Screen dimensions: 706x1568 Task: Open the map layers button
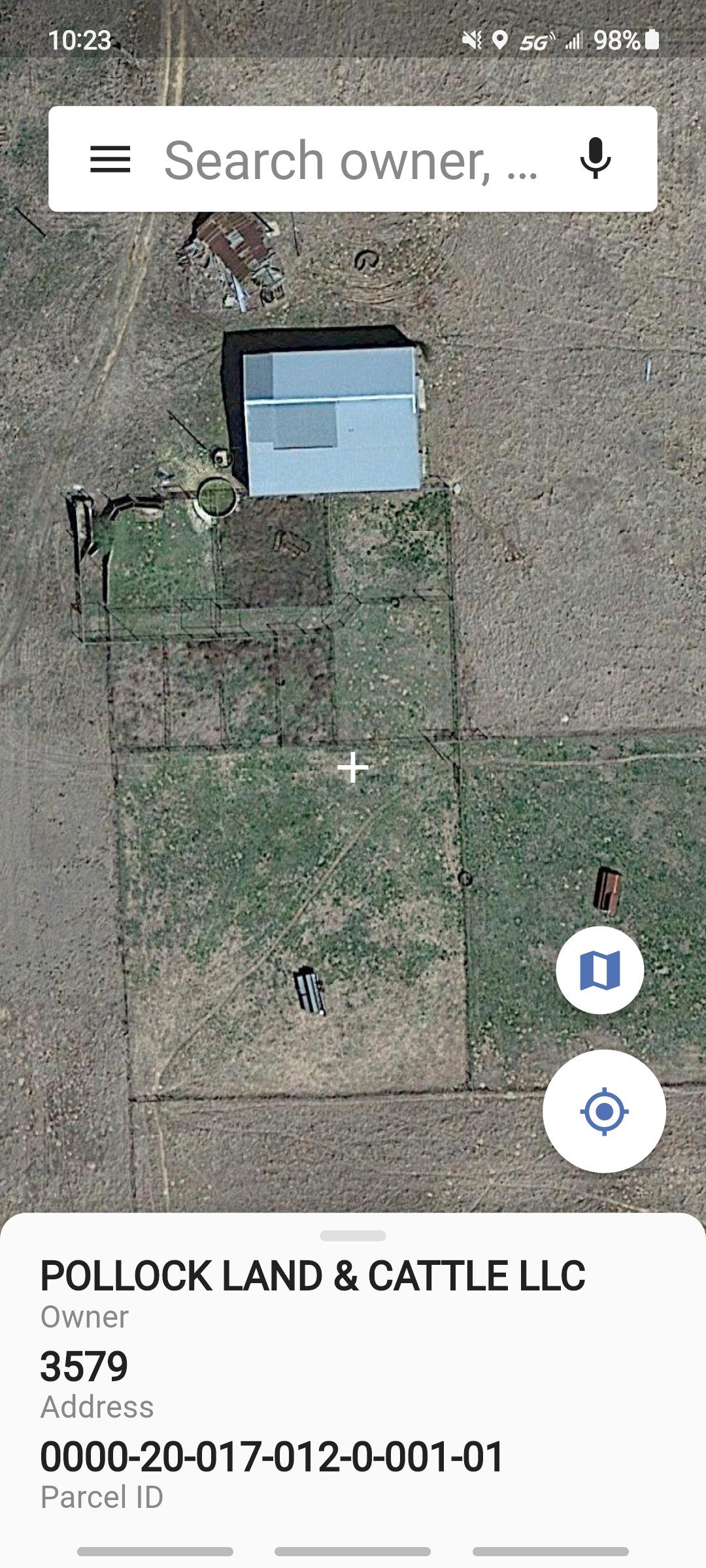coord(599,970)
